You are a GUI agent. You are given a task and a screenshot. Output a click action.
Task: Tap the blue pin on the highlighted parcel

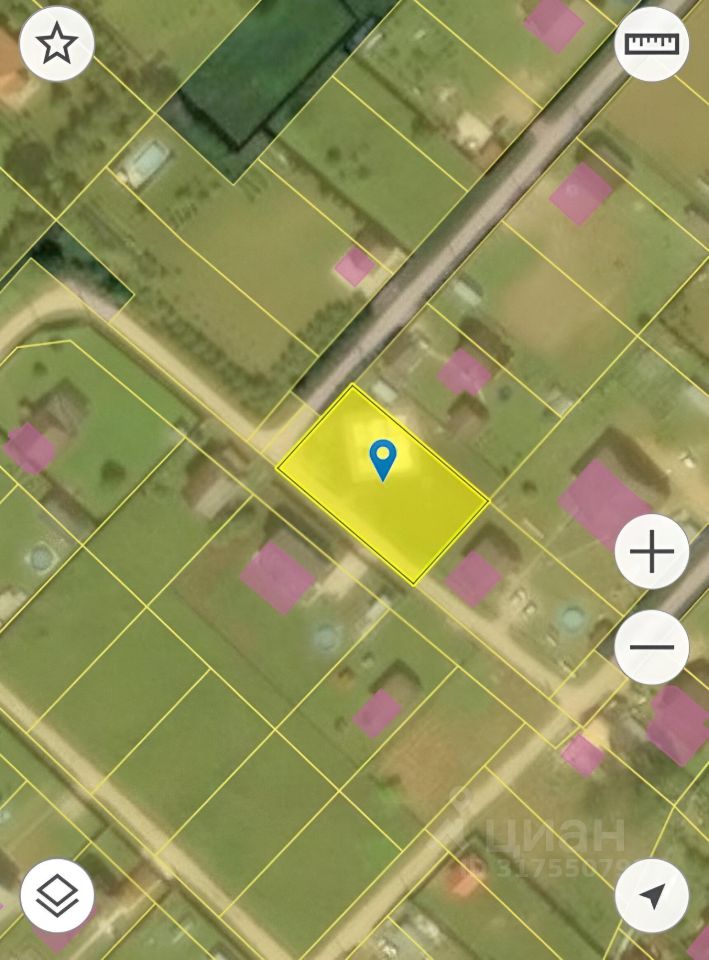click(383, 459)
